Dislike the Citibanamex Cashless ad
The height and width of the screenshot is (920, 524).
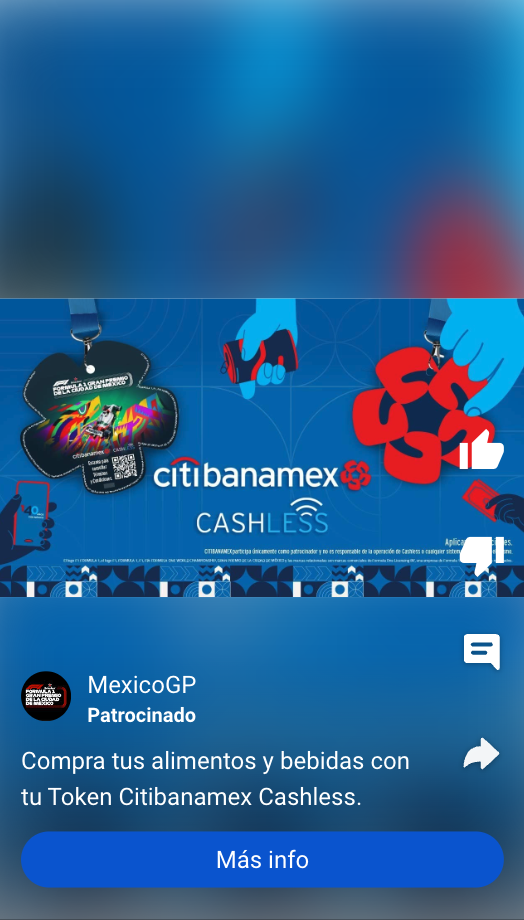coord(481,554)
